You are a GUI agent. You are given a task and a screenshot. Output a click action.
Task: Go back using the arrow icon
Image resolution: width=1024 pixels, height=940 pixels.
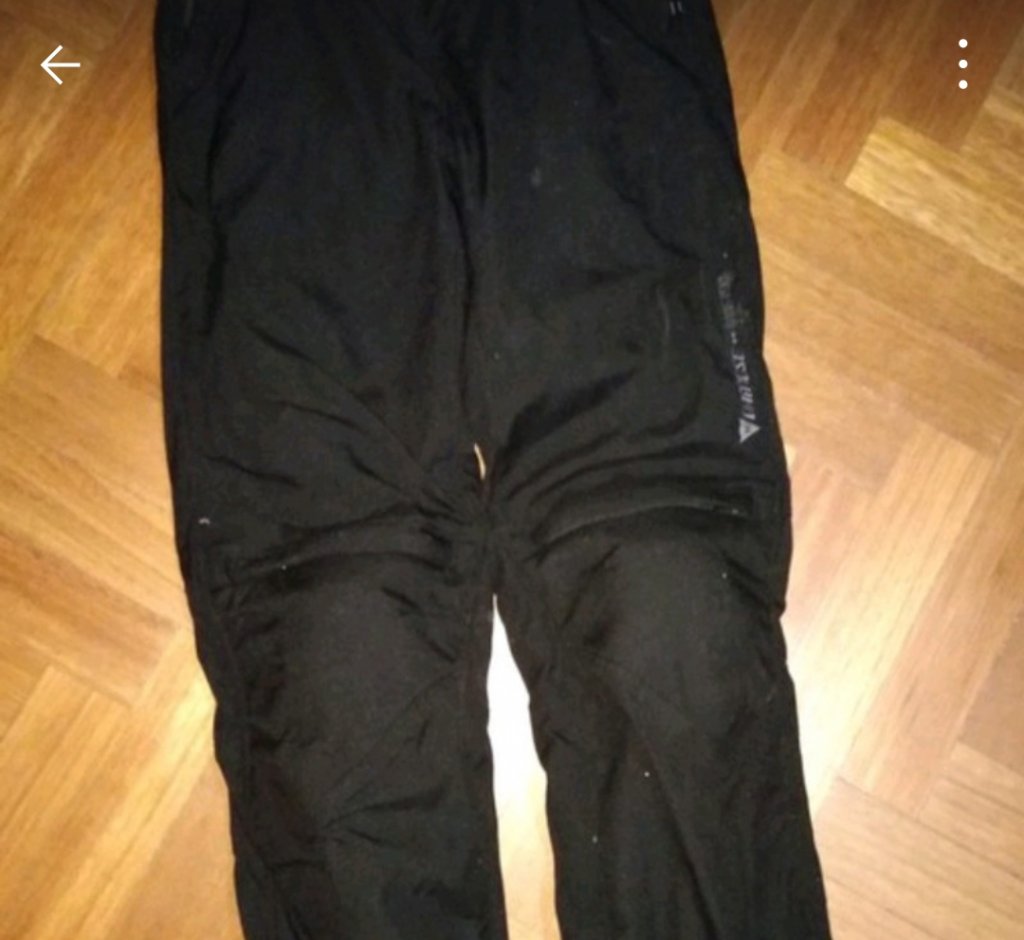(60, 65)
